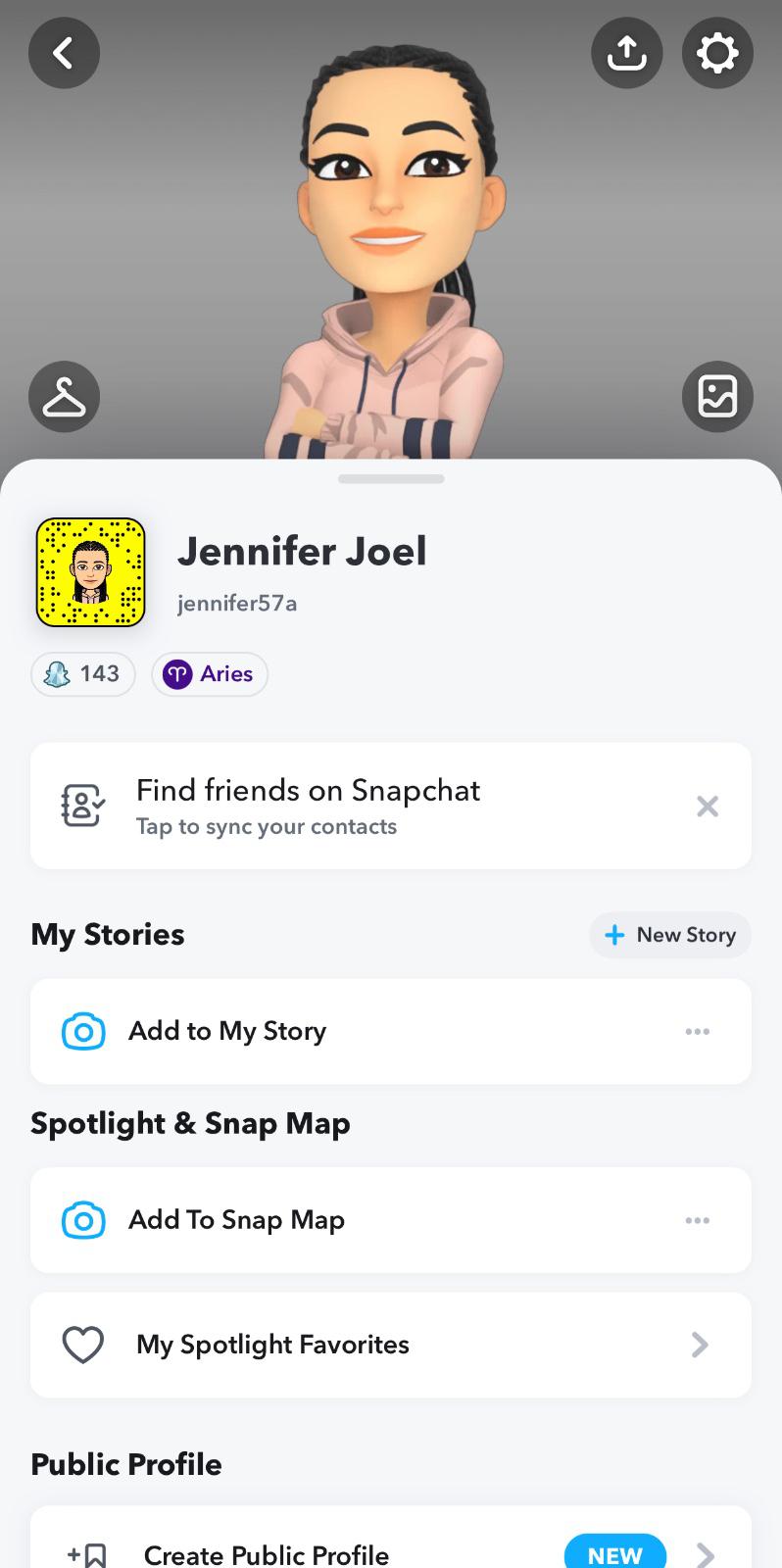Screen dimensions: 782x1568
Task: Share the profile via upload icon
Action: pyautogui.click(x=626, y=52)
